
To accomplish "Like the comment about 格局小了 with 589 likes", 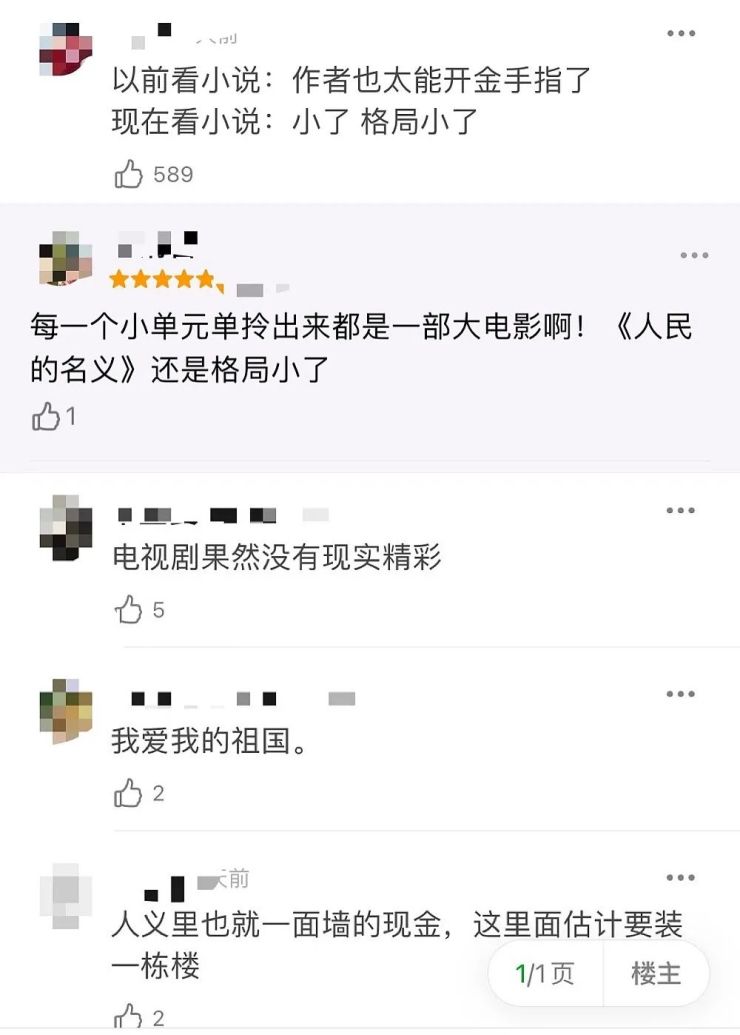I will tap(129, 175).
